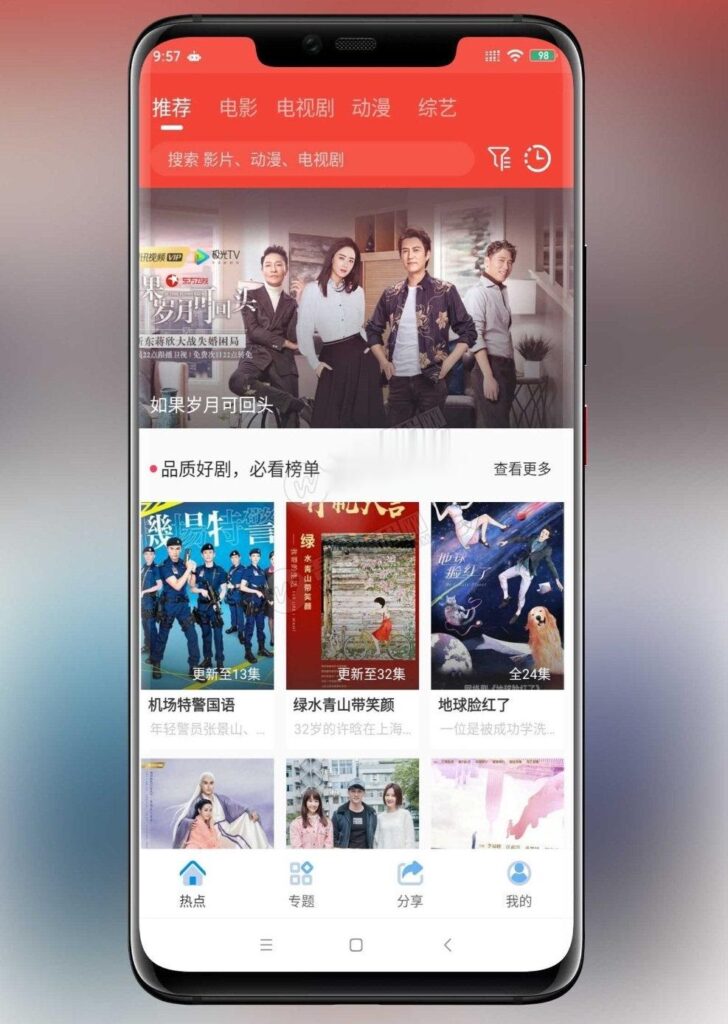Tap the battery indicator in the status bar
Viewport: 728px width, 1024px height.
coord(544,57)
